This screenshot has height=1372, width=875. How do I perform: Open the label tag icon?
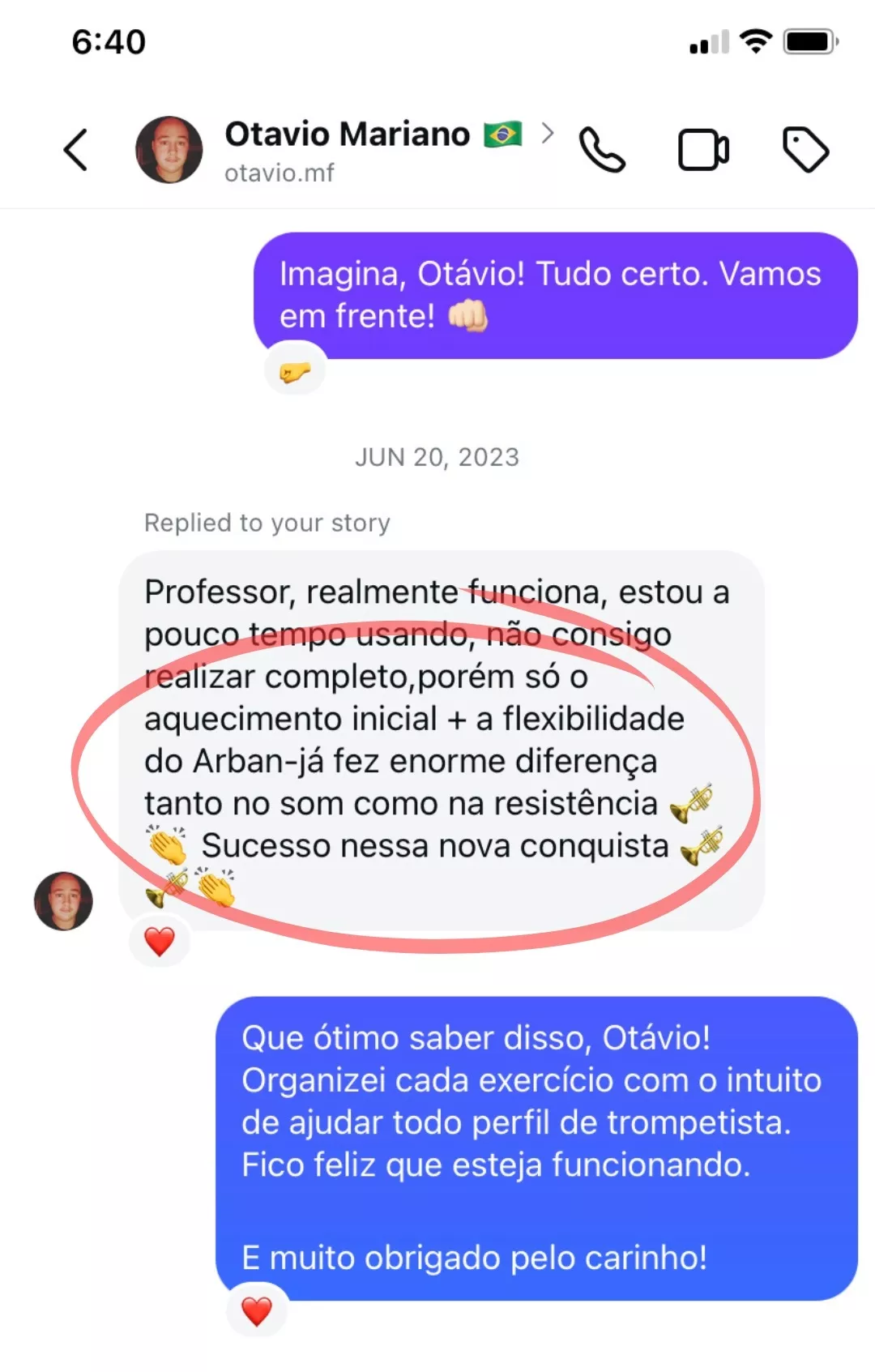click(x=805, y=150)
